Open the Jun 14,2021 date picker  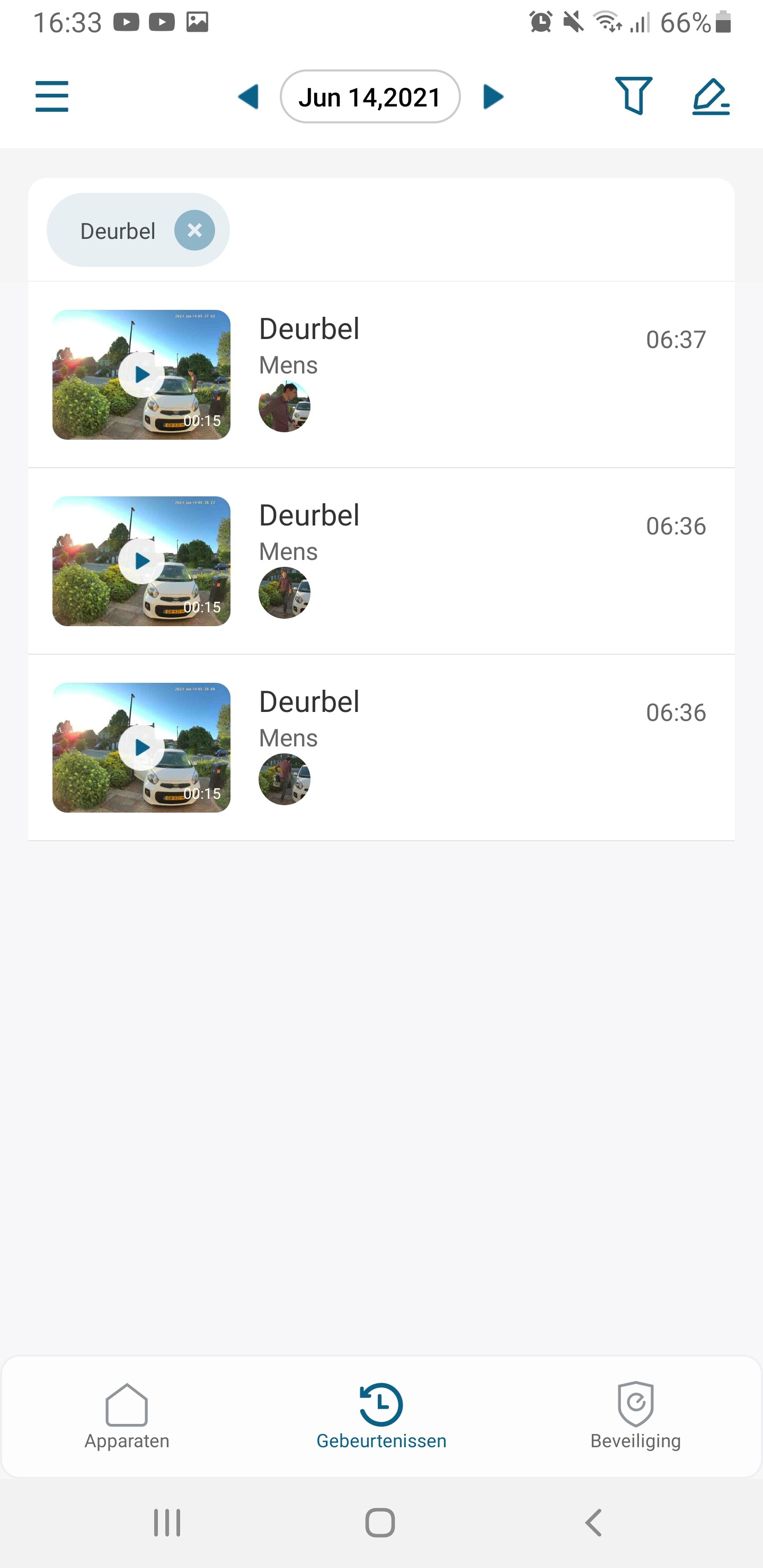[370, 97]
